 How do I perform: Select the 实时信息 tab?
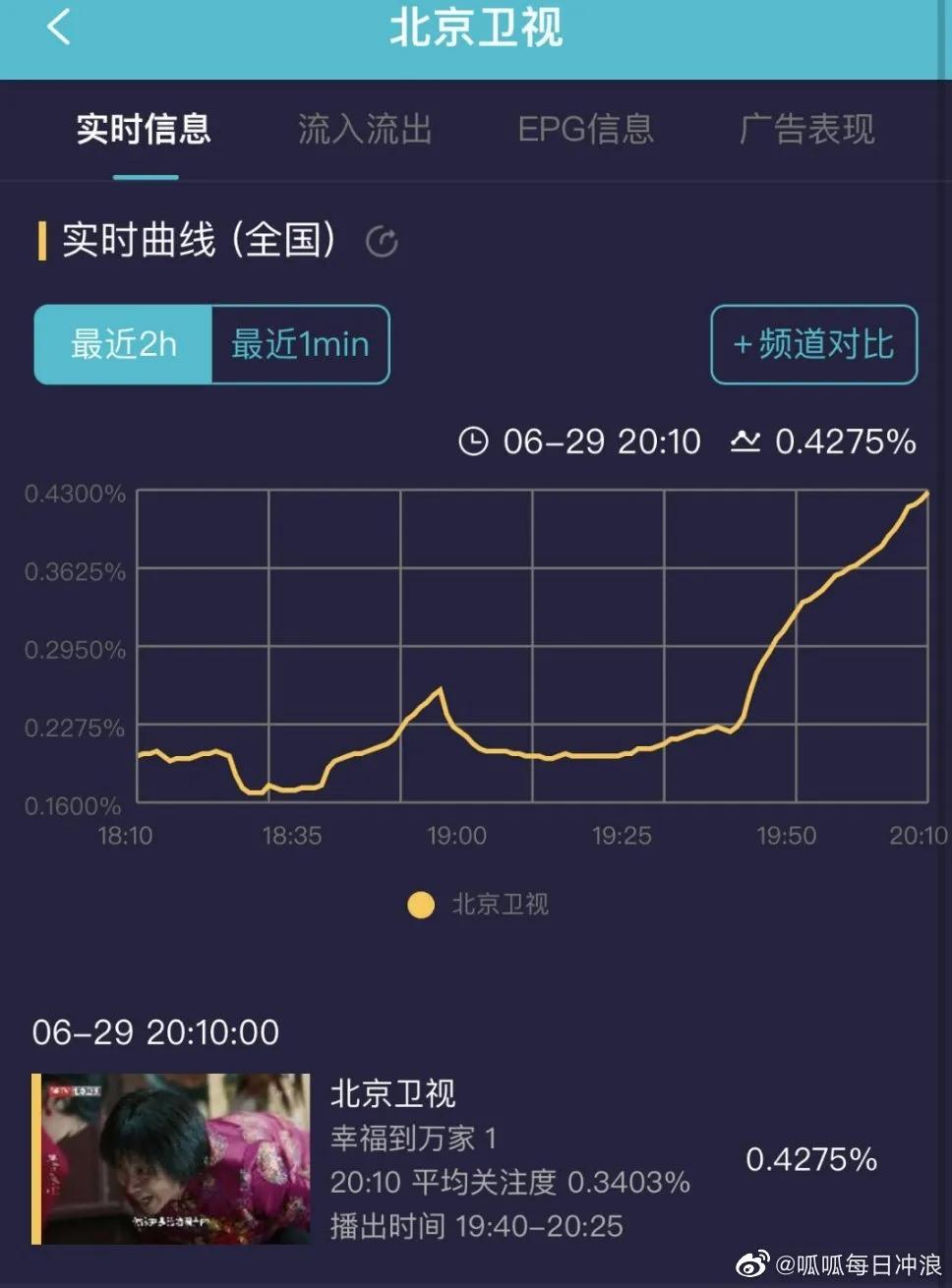pos(145,130)
